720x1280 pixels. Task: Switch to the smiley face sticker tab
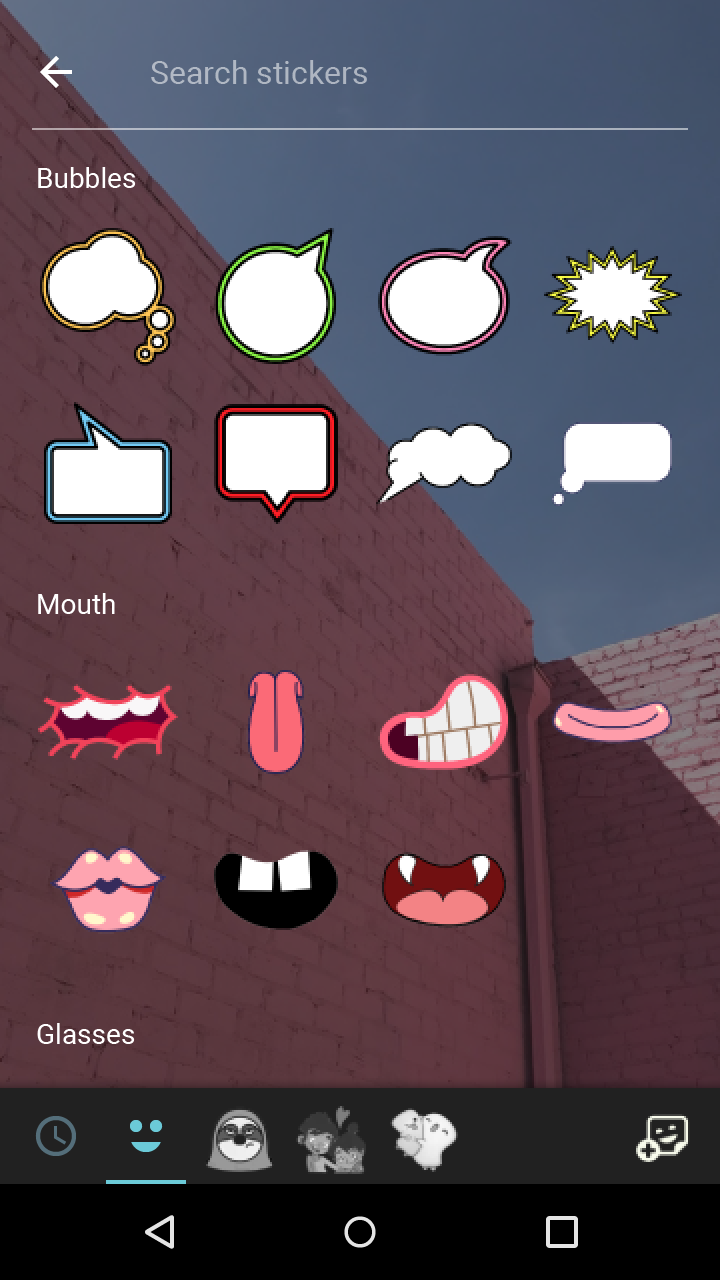[146, 1136]
